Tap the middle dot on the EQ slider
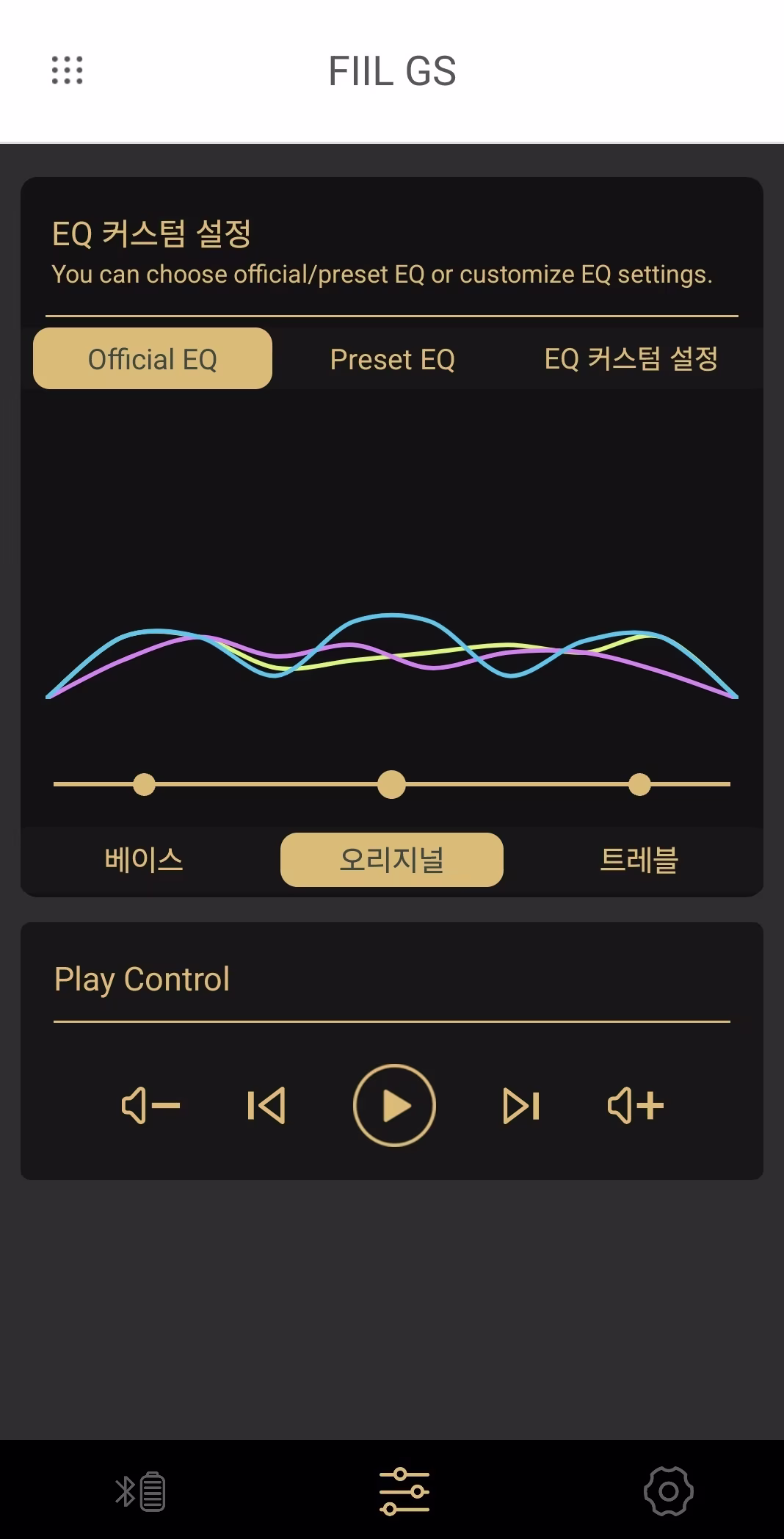The height and width of the screenshot is (1539, 784). (x=391, y=784)
